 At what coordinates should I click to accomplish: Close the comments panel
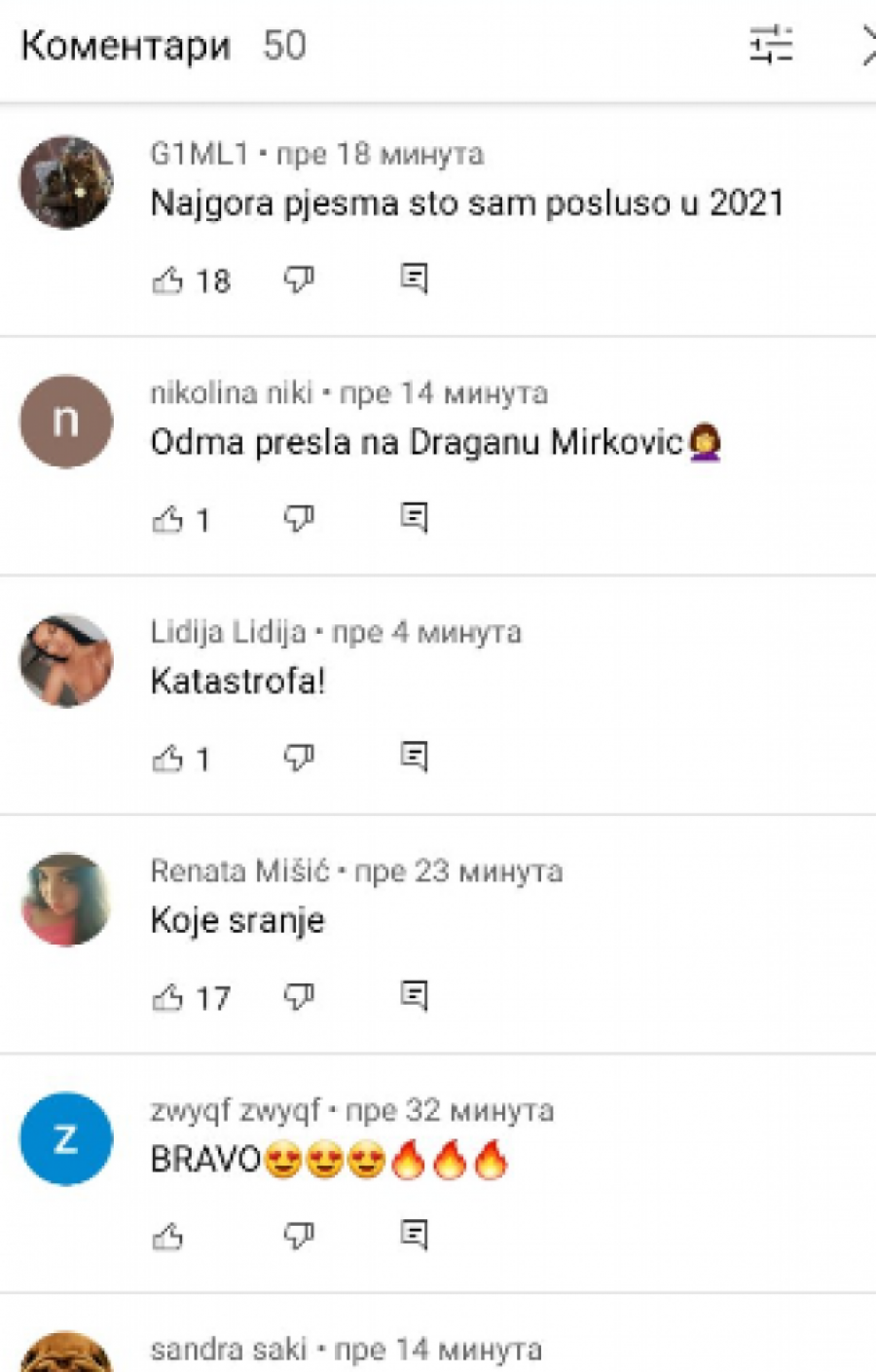[x=866, y=46]
